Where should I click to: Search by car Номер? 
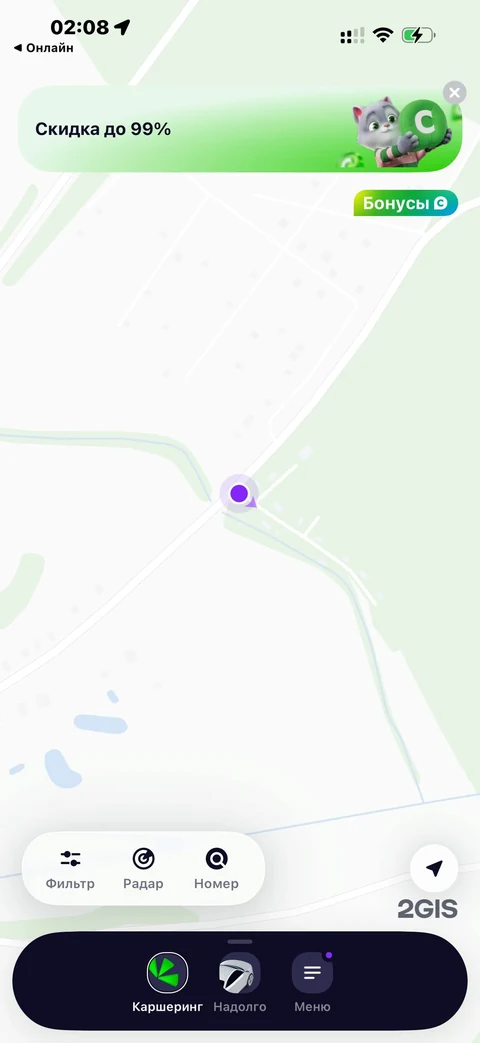coord(216,869)
